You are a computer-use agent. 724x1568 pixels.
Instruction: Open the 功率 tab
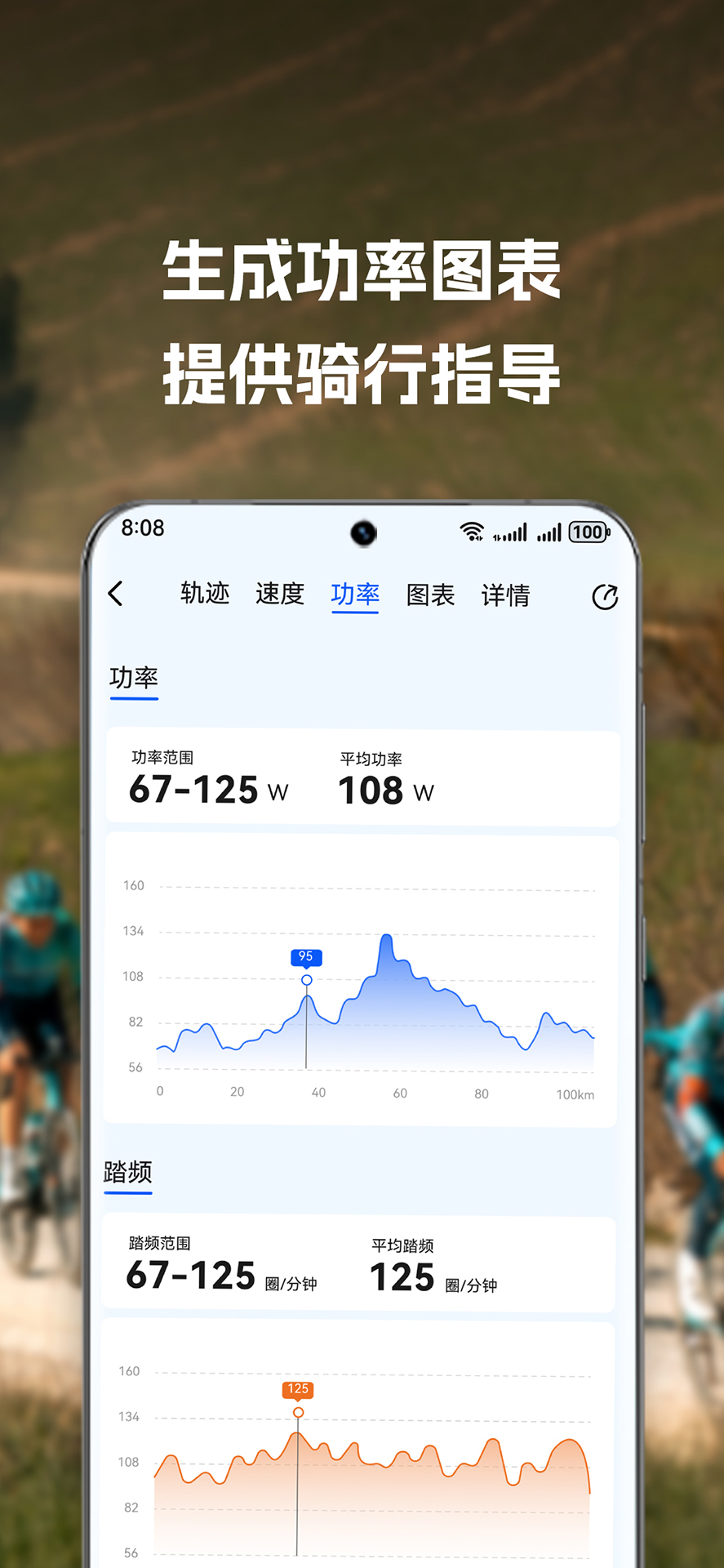point(354,594)
